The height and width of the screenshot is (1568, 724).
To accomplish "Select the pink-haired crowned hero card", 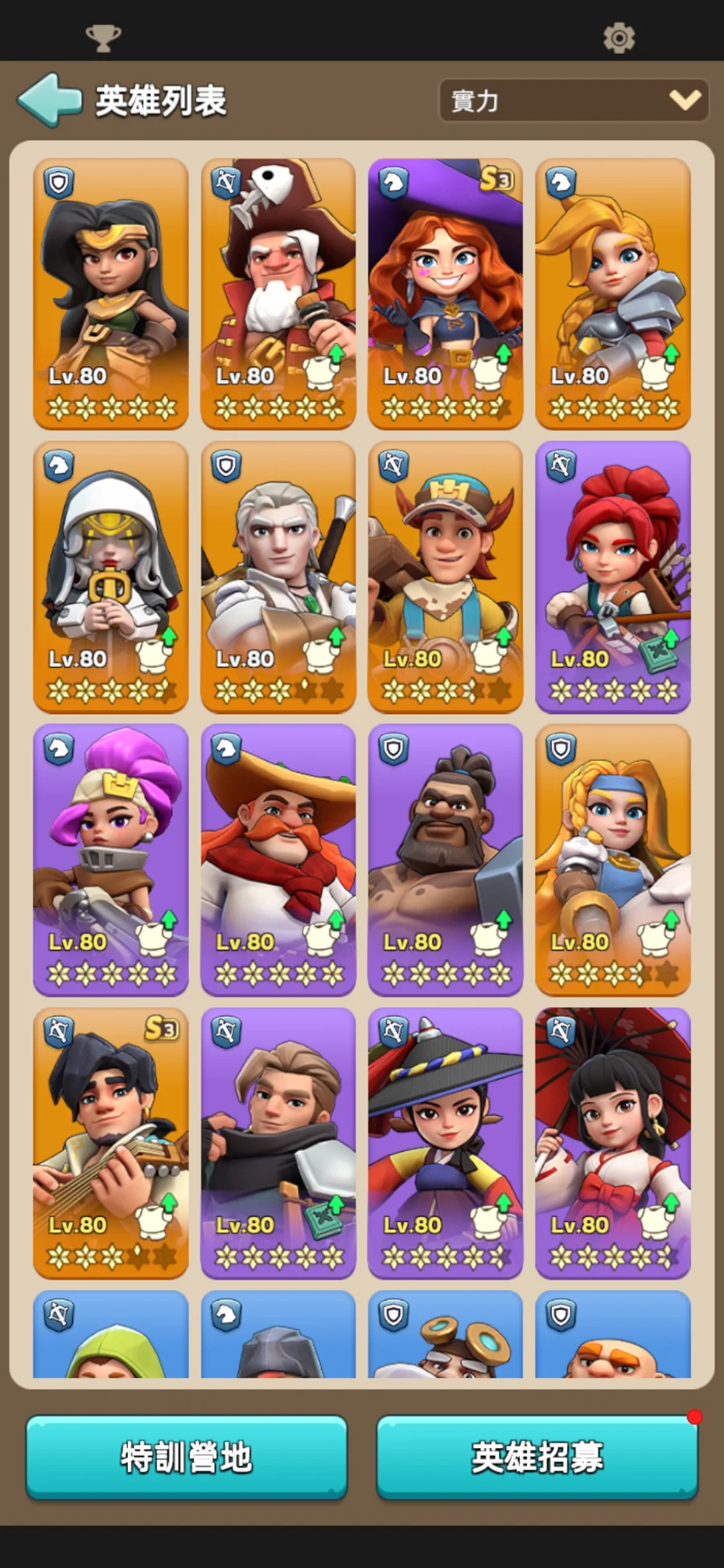I will (110, 860).
